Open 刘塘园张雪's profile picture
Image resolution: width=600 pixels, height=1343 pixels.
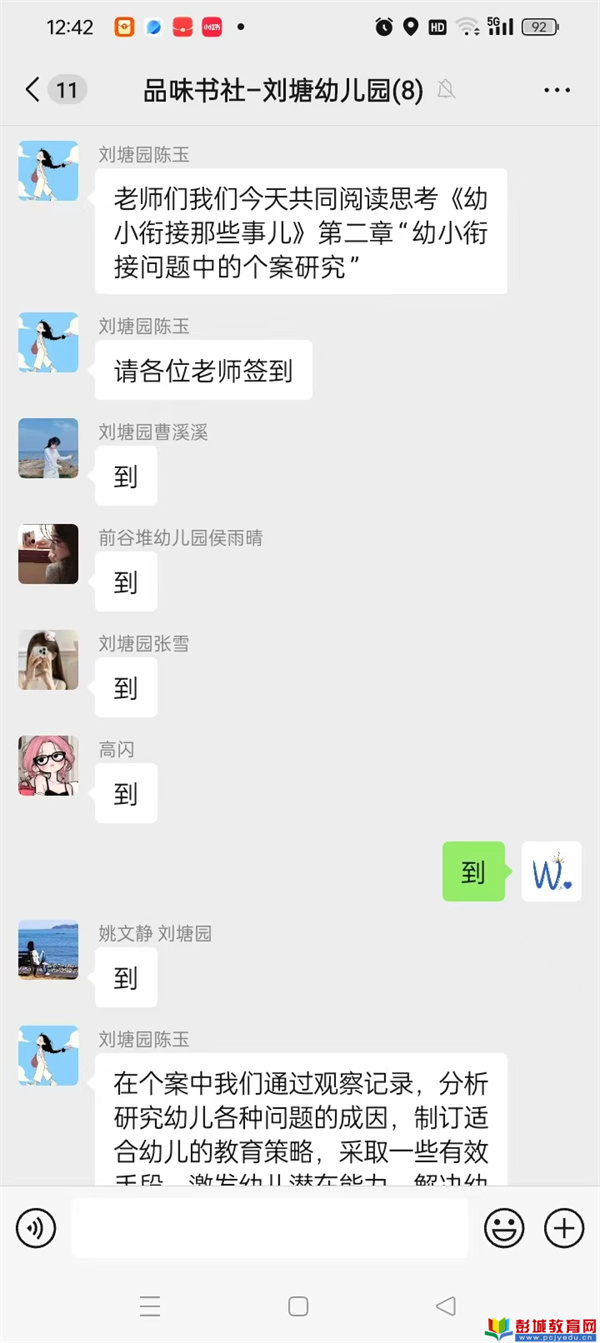(48, 660)
